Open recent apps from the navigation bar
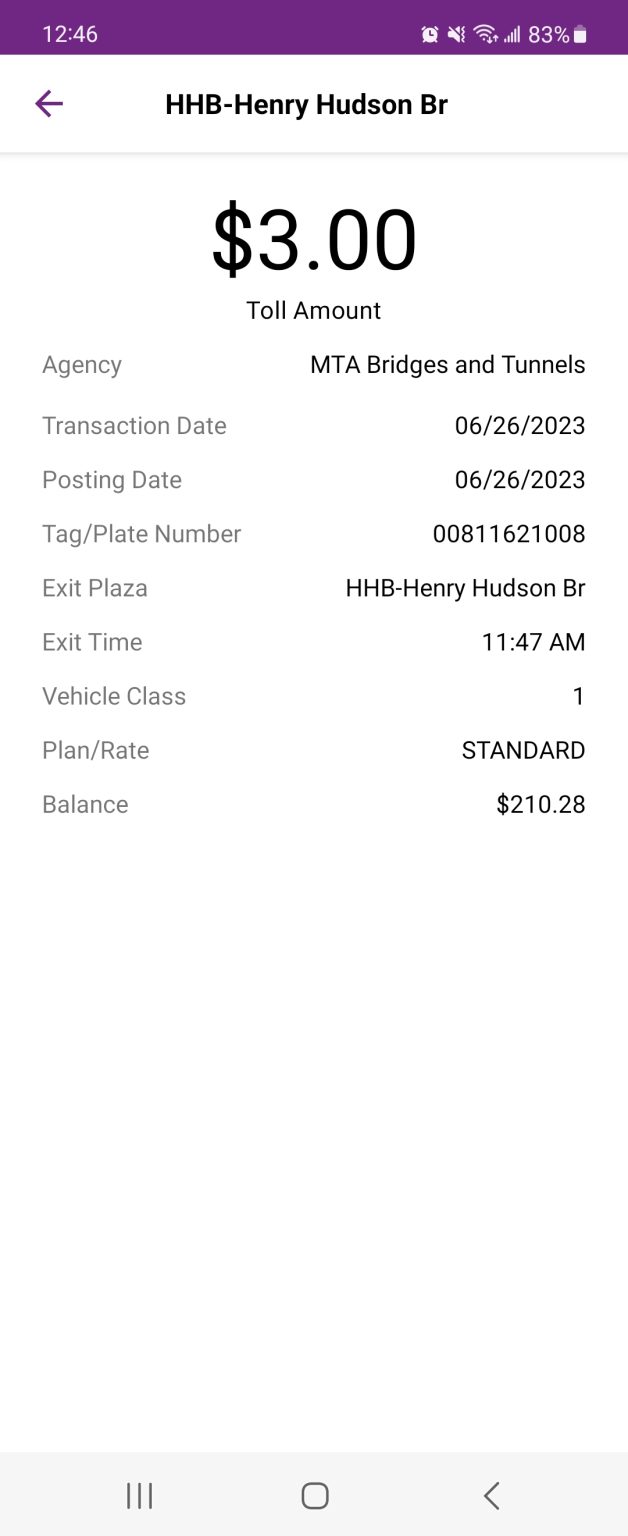The image size is (628, 1536). (x=139, y=1495)
